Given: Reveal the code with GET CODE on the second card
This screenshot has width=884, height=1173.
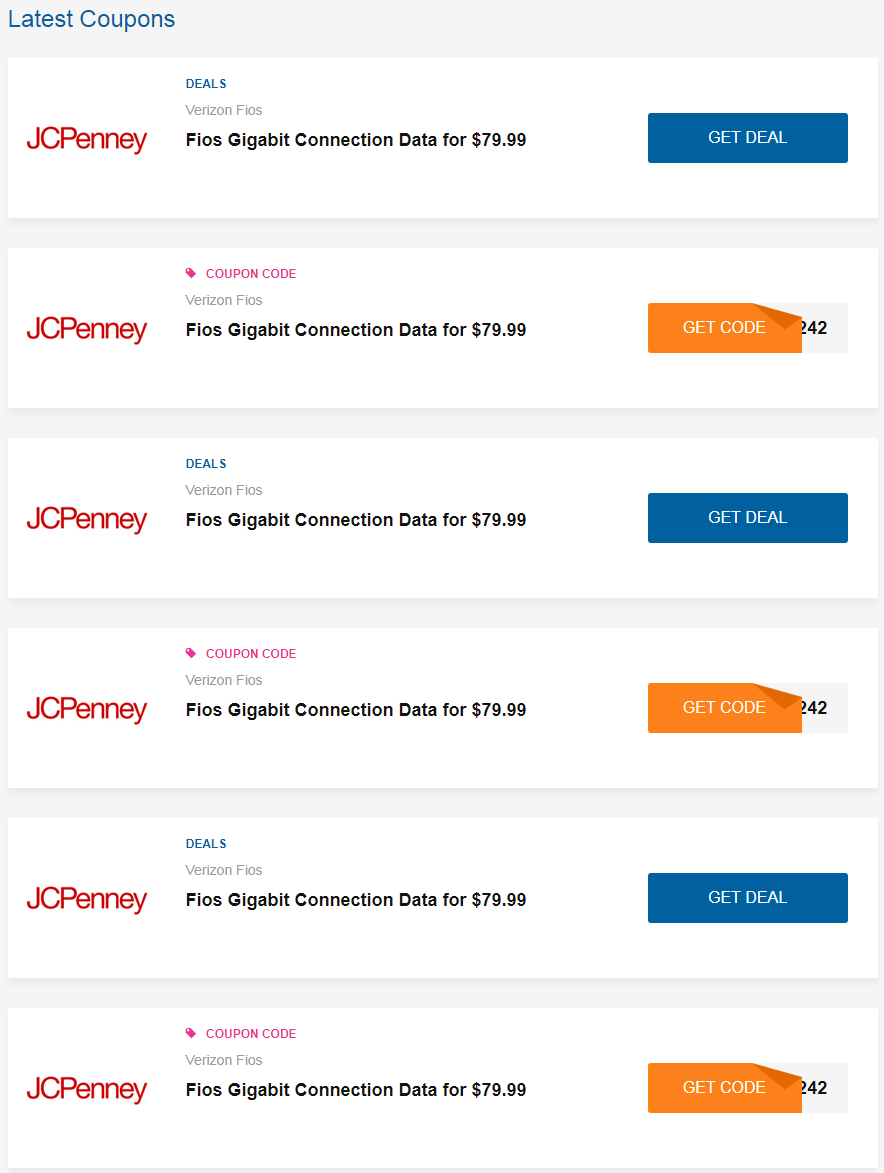Looking at the screenshot, I should pyautogui.click(x=724, y=327).
